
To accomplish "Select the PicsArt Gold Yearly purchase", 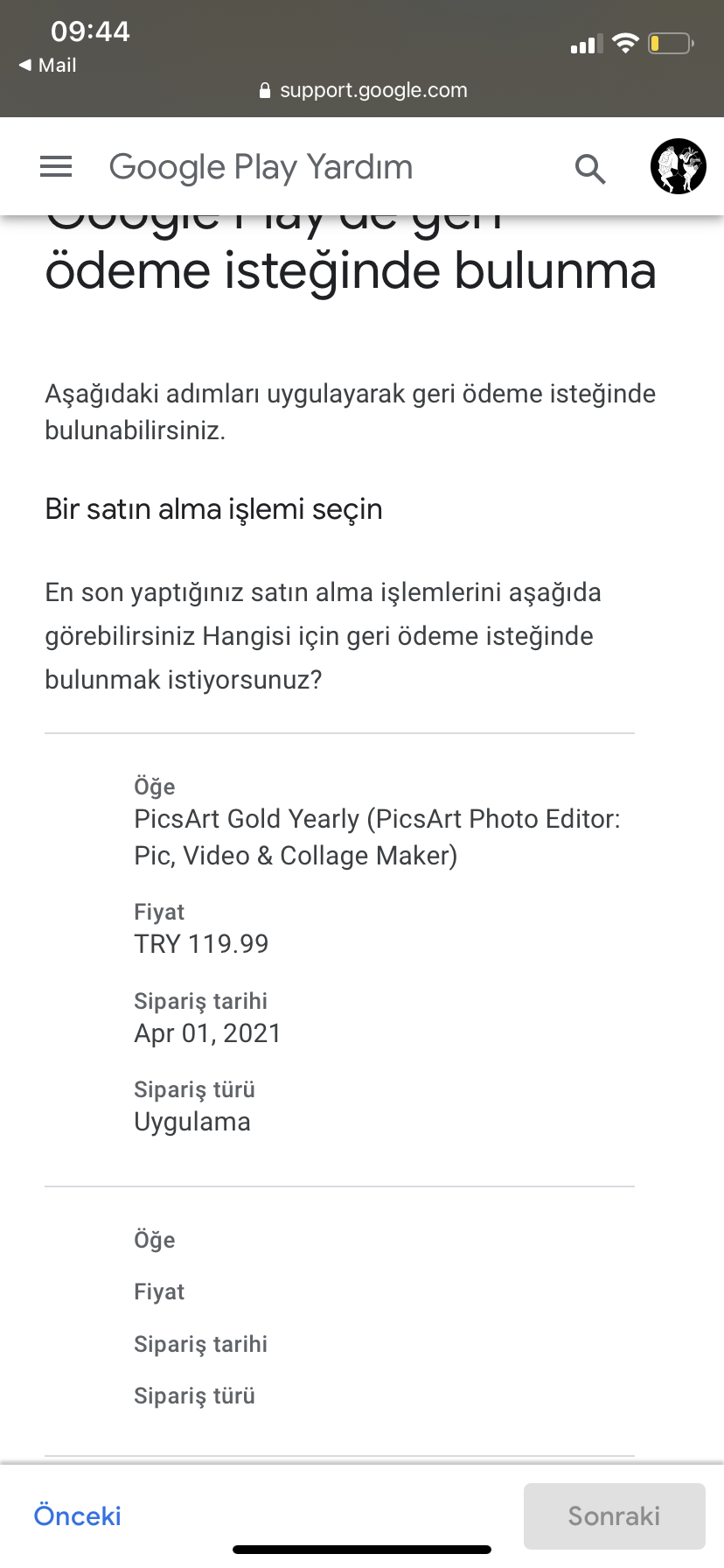I will tap(339, 960).
